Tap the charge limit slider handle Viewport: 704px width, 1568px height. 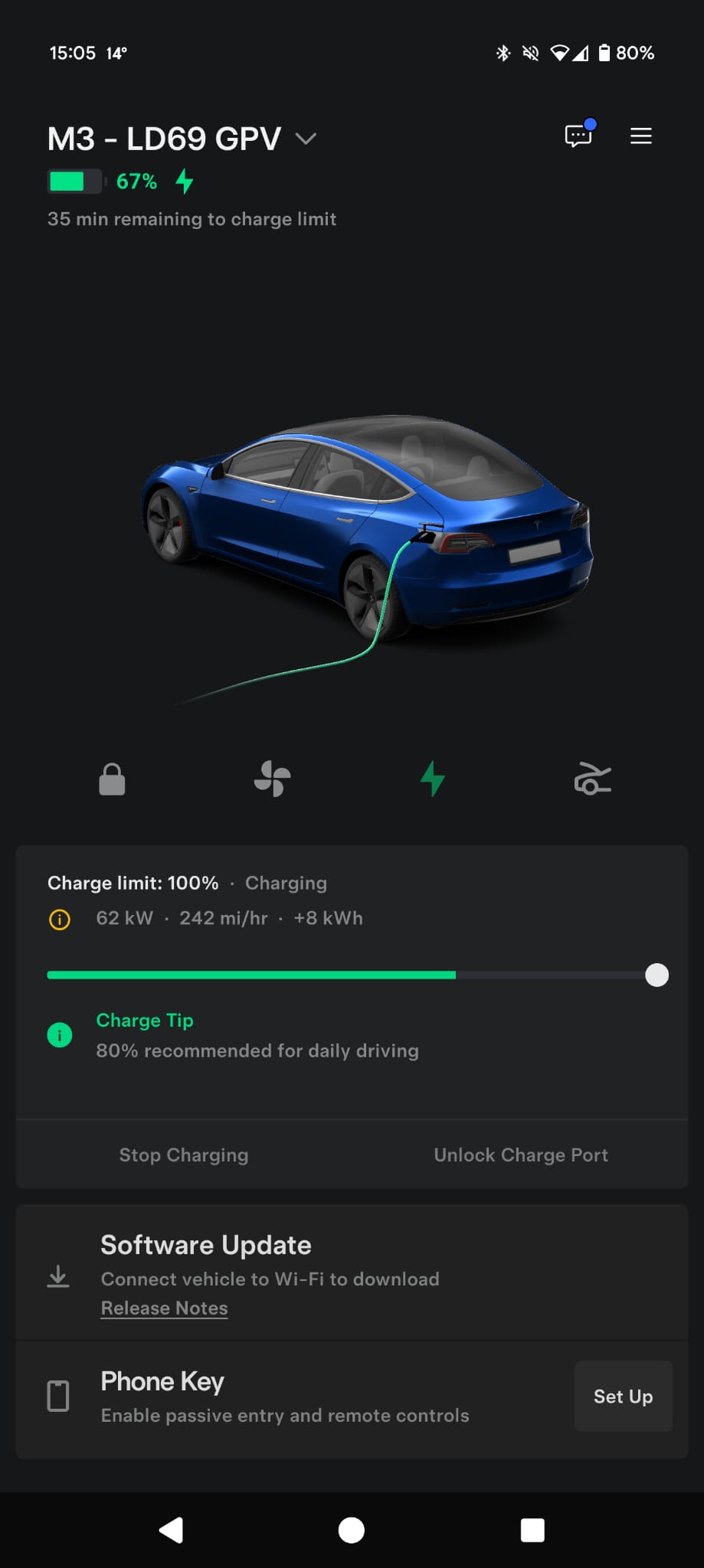657,975
